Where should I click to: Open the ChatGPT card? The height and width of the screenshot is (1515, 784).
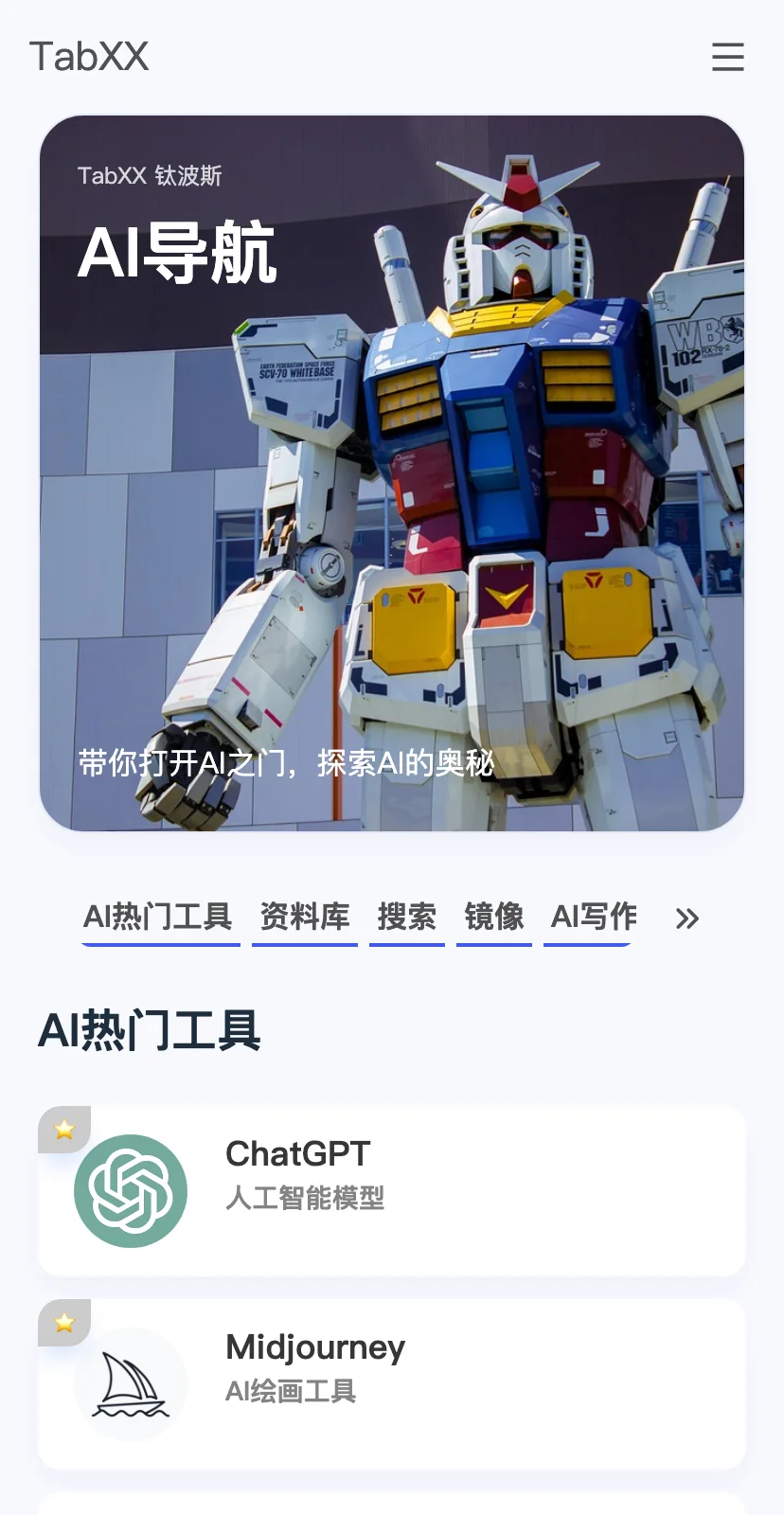(391, 1191)
